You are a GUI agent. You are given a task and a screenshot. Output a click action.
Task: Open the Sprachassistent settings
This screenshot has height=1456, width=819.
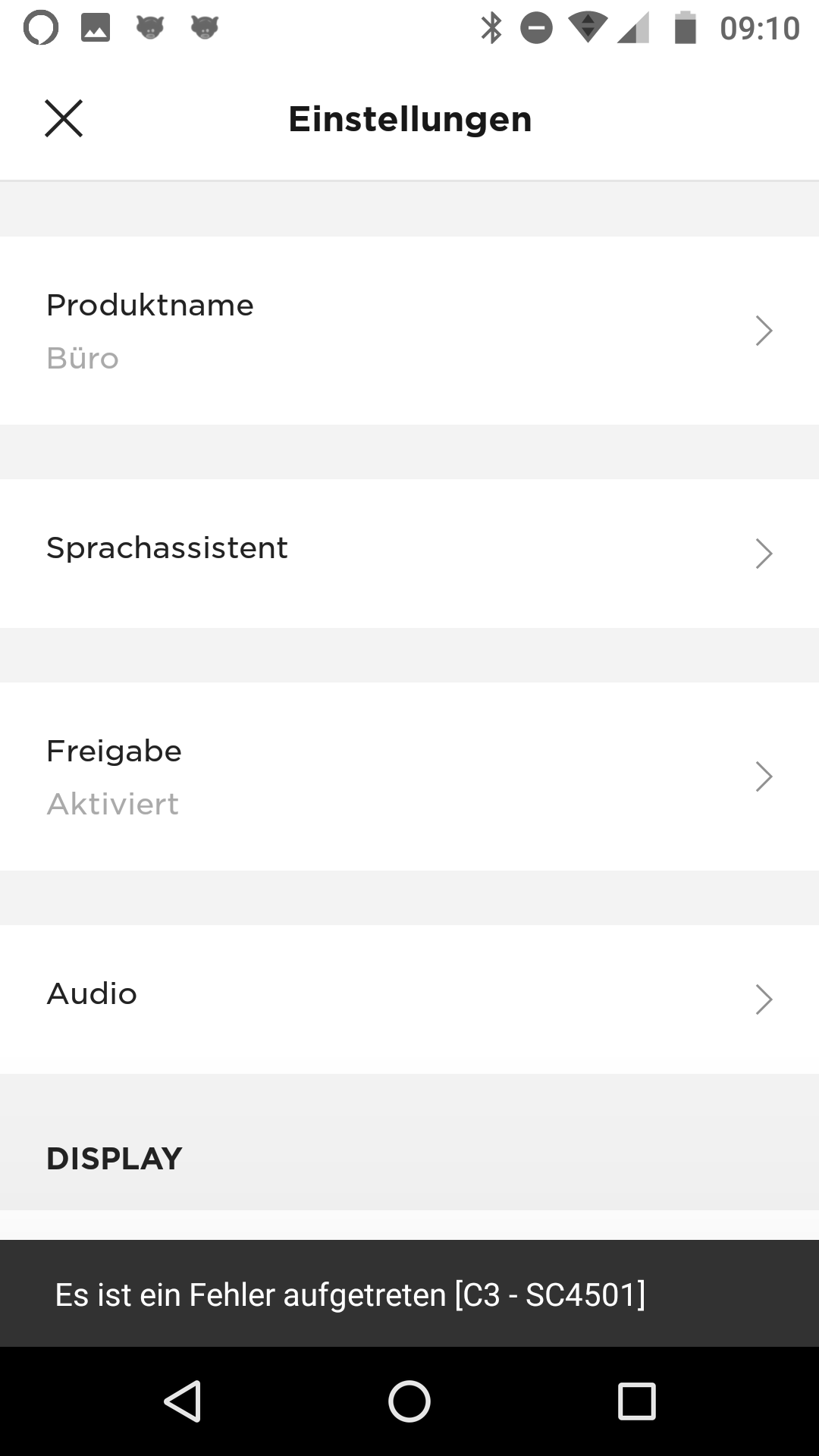click(x=409, y=554)
